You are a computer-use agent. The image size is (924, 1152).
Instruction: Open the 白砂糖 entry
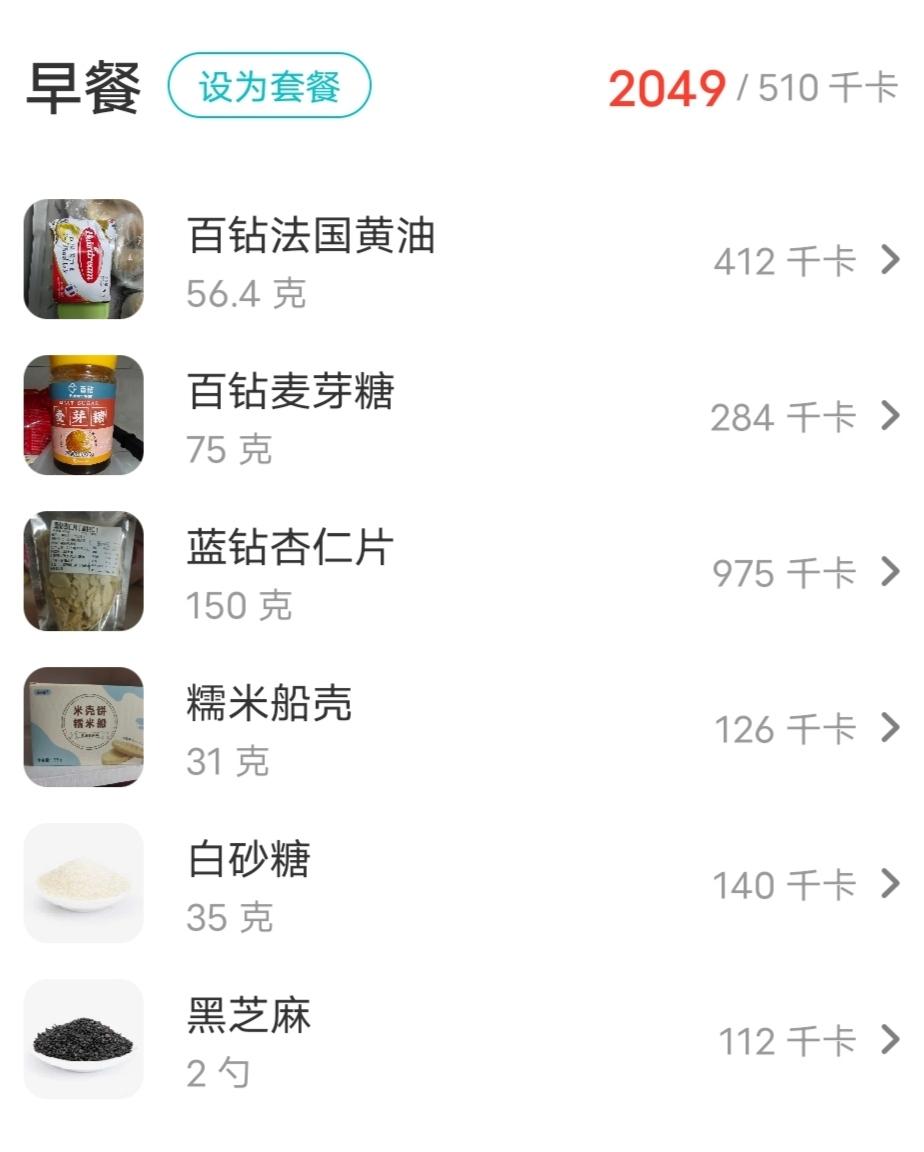[x=460, y=884]
